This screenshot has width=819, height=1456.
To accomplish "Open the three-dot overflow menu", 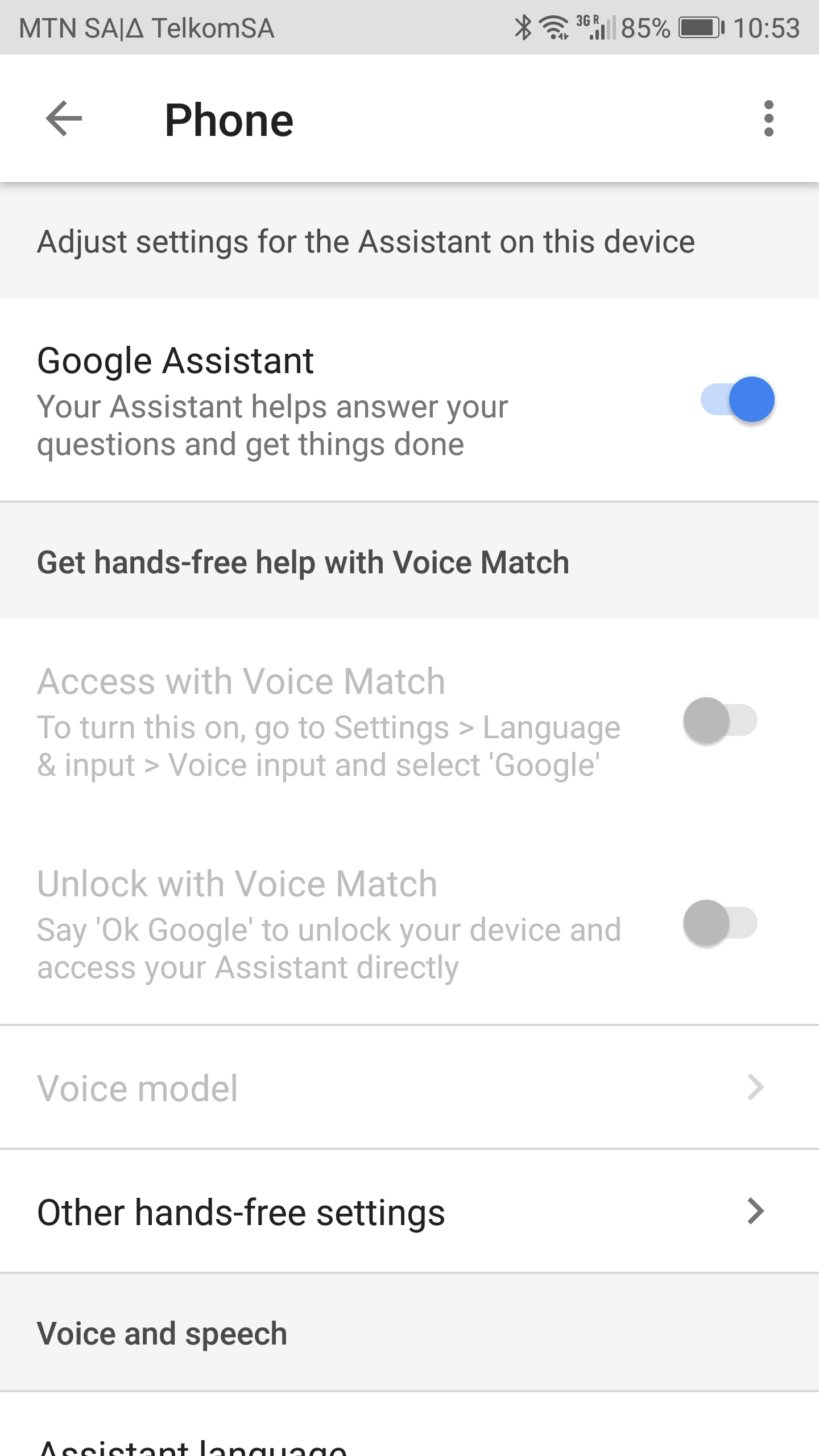I will pyautogui.click(x=769, y=119).
